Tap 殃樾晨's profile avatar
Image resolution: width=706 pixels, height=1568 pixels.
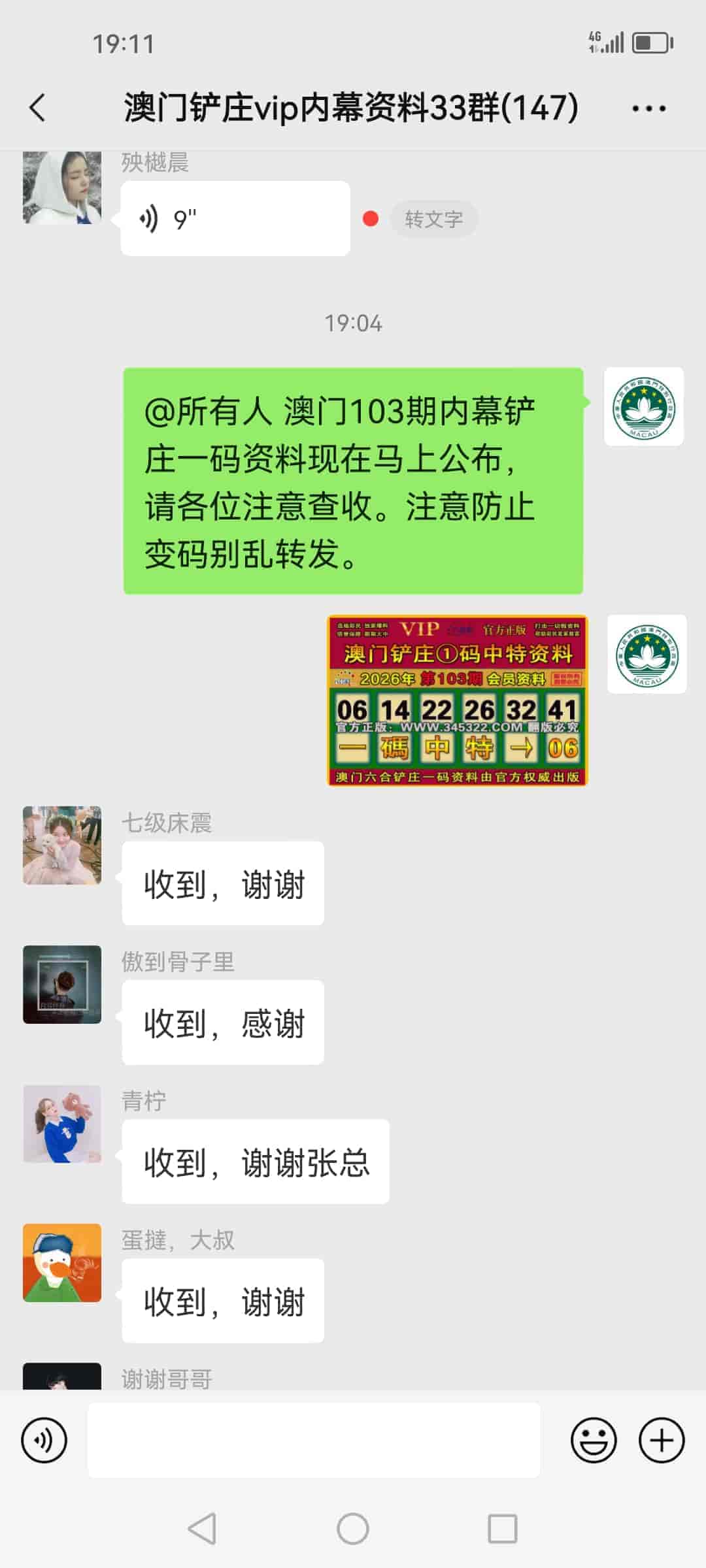coord(61,185)
